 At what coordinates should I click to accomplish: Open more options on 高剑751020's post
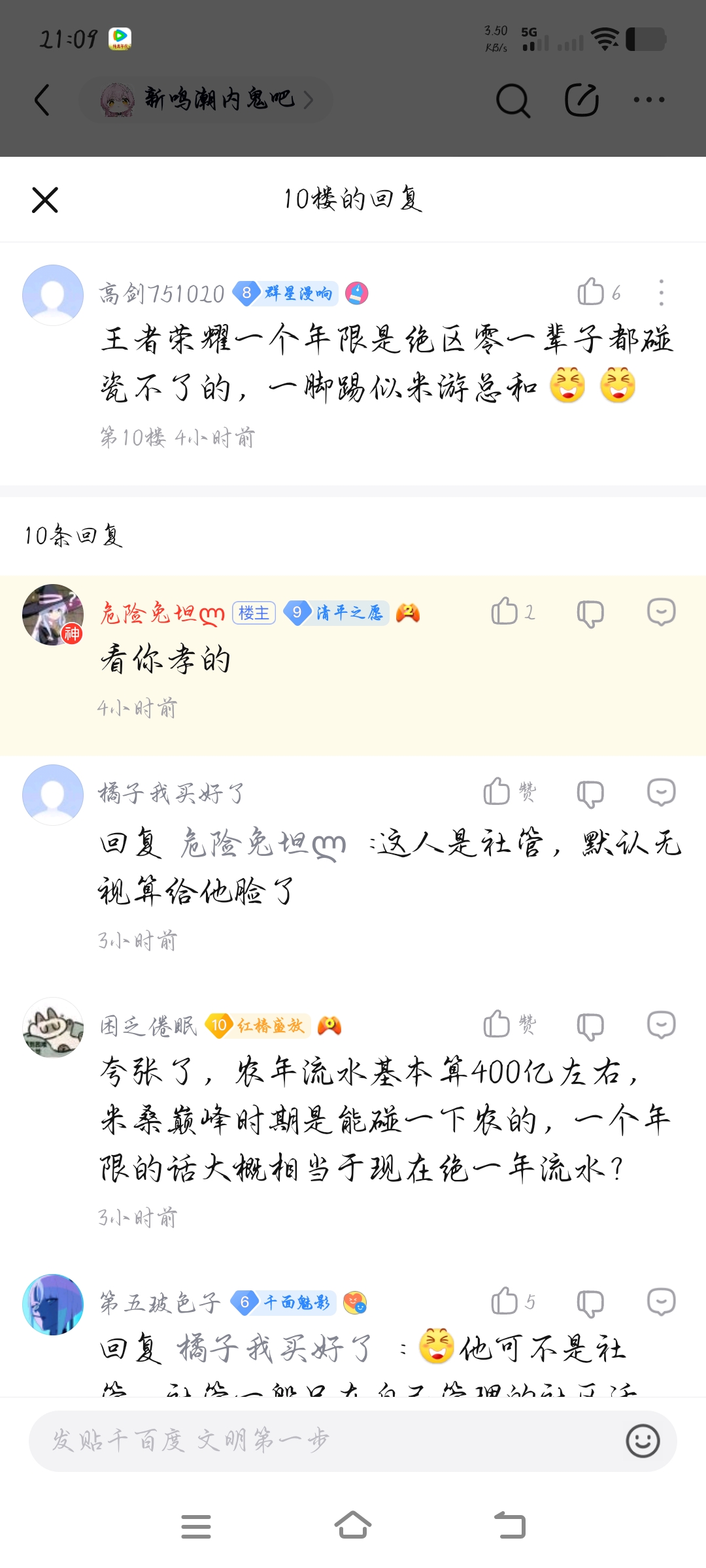click(662, 293)
